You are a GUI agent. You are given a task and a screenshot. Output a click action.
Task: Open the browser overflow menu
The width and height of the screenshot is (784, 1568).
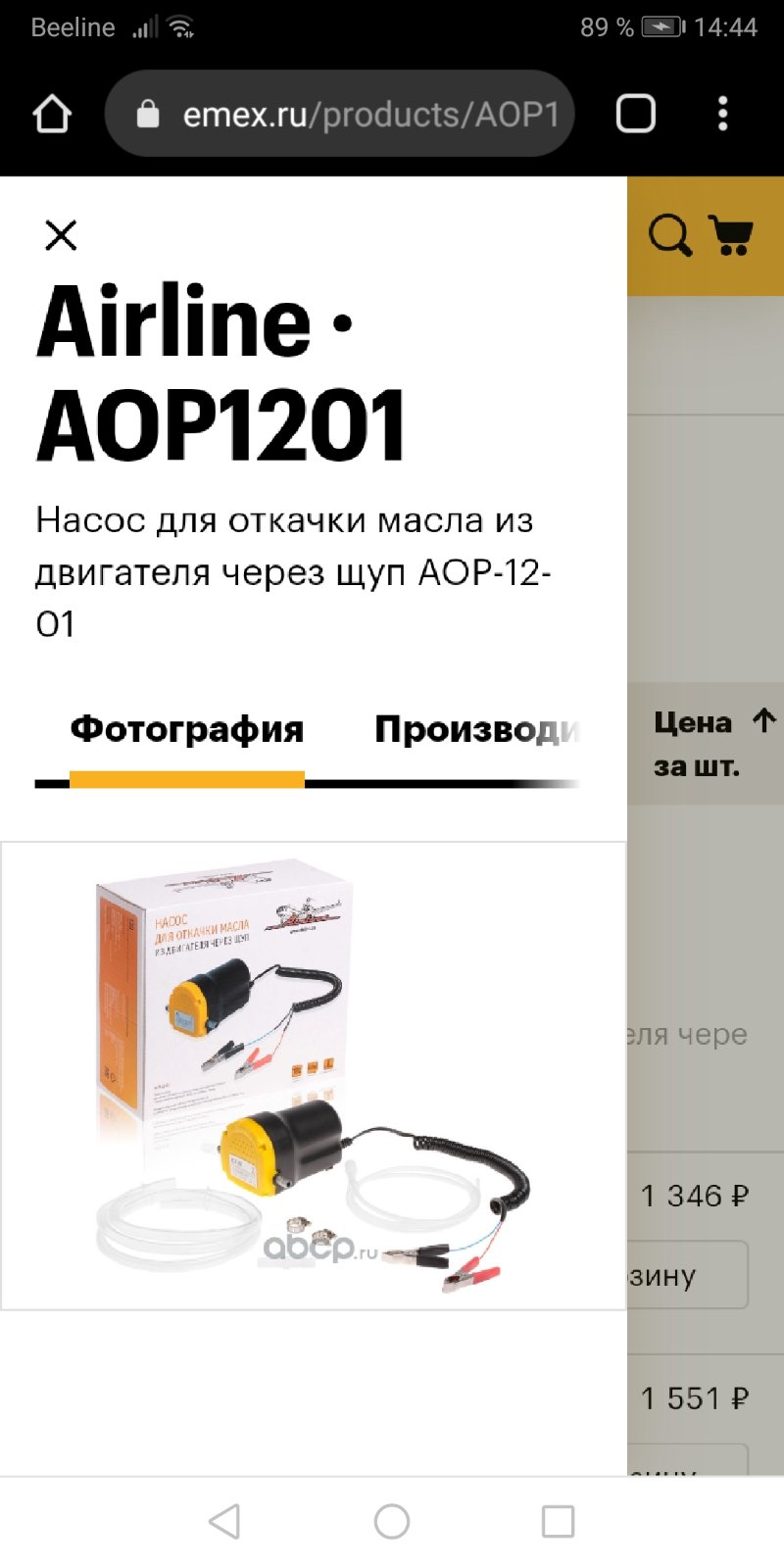(x=723, y=114)
